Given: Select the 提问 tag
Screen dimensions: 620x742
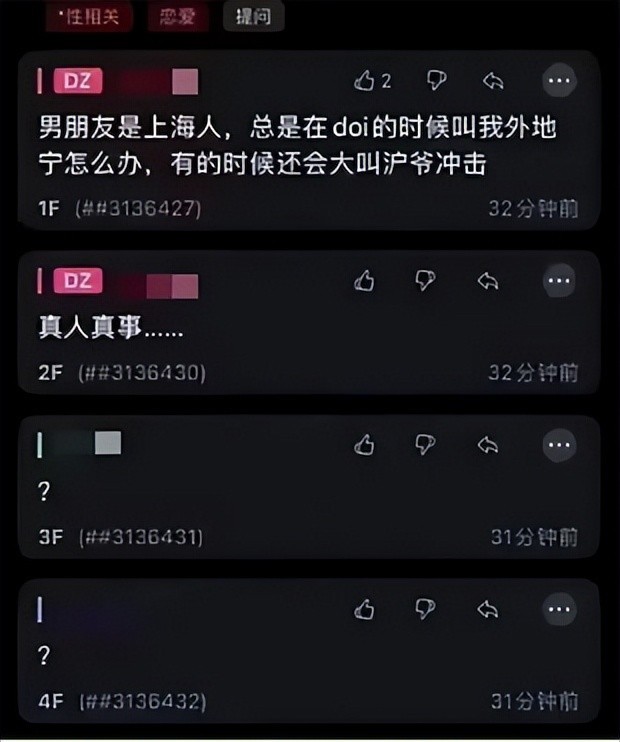Looking at the screenshot, I should (252, 16).
